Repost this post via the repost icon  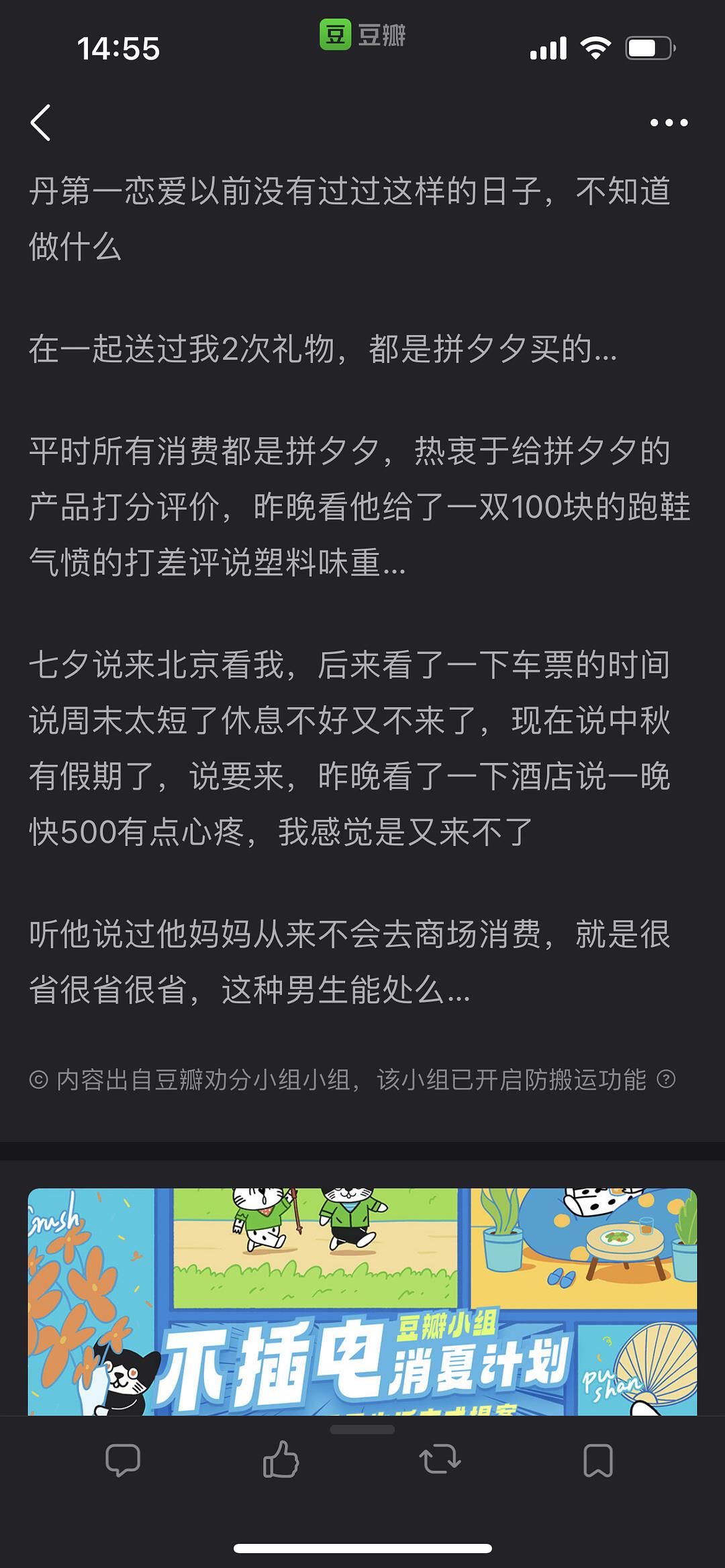point(440,1460)
